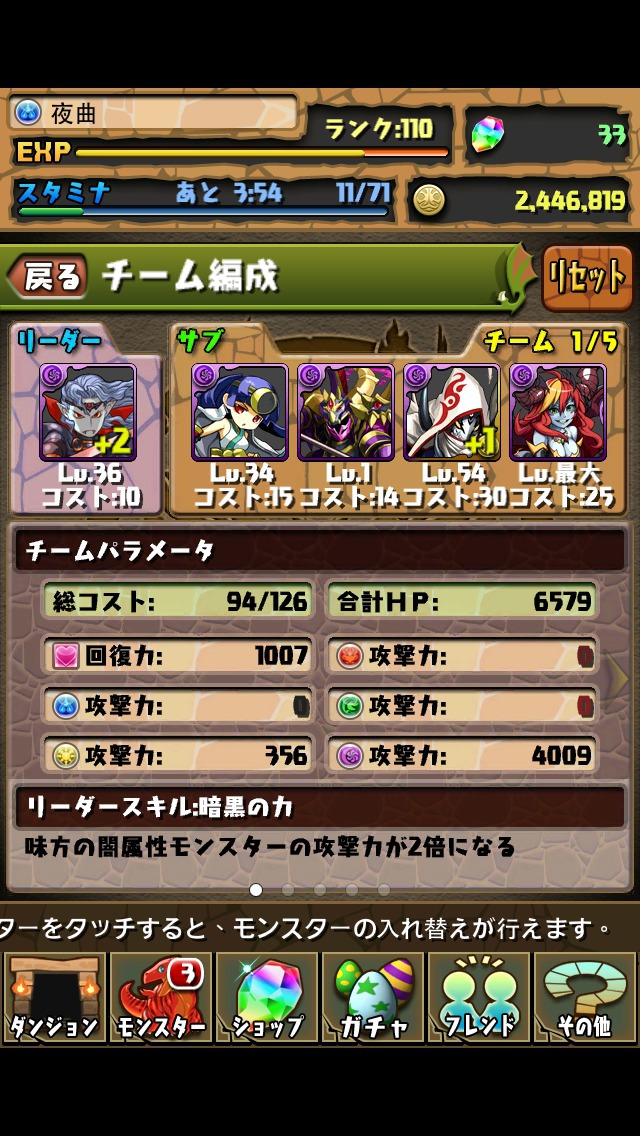
Task: Tap the リセット reset button
Action: 587,277
